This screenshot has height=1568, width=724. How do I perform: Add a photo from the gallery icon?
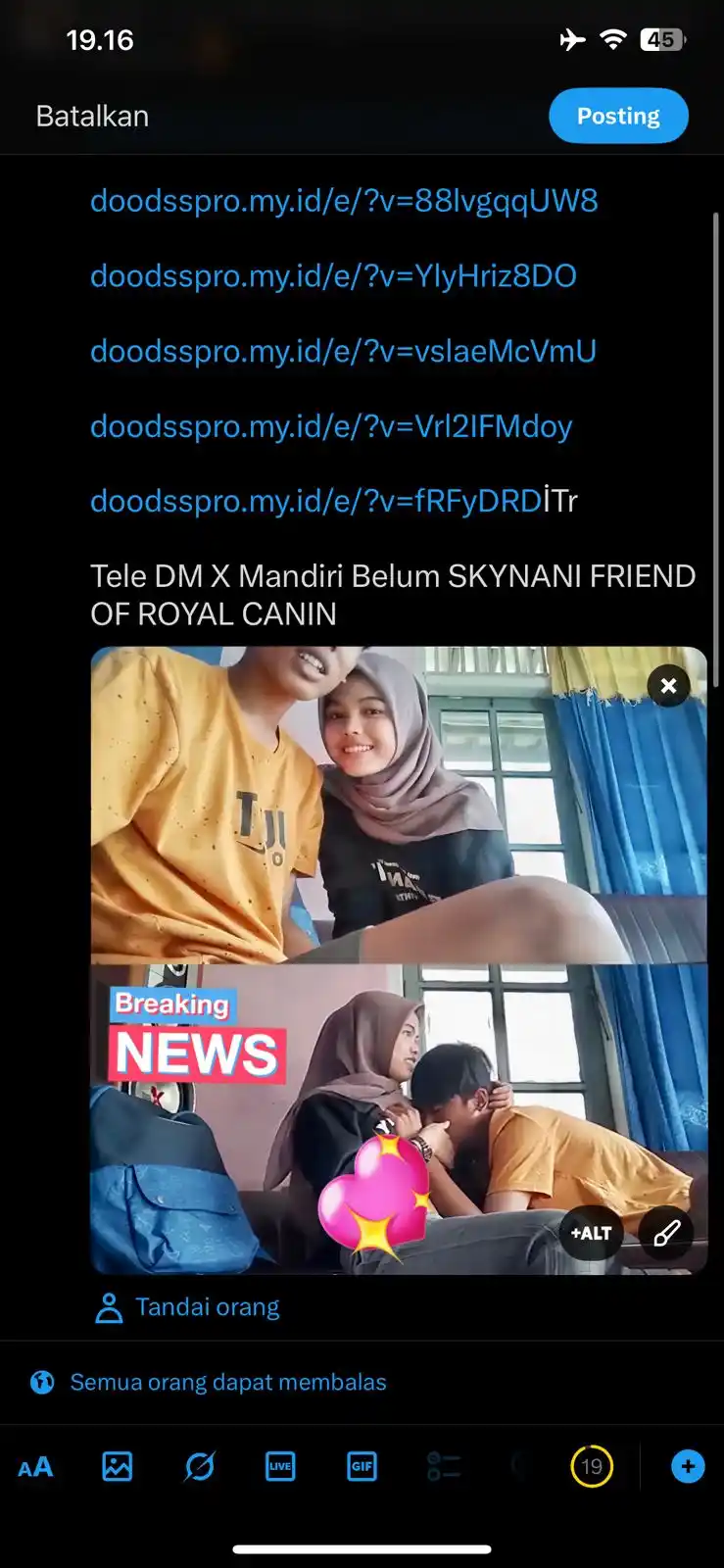(x=118, y=1467)
